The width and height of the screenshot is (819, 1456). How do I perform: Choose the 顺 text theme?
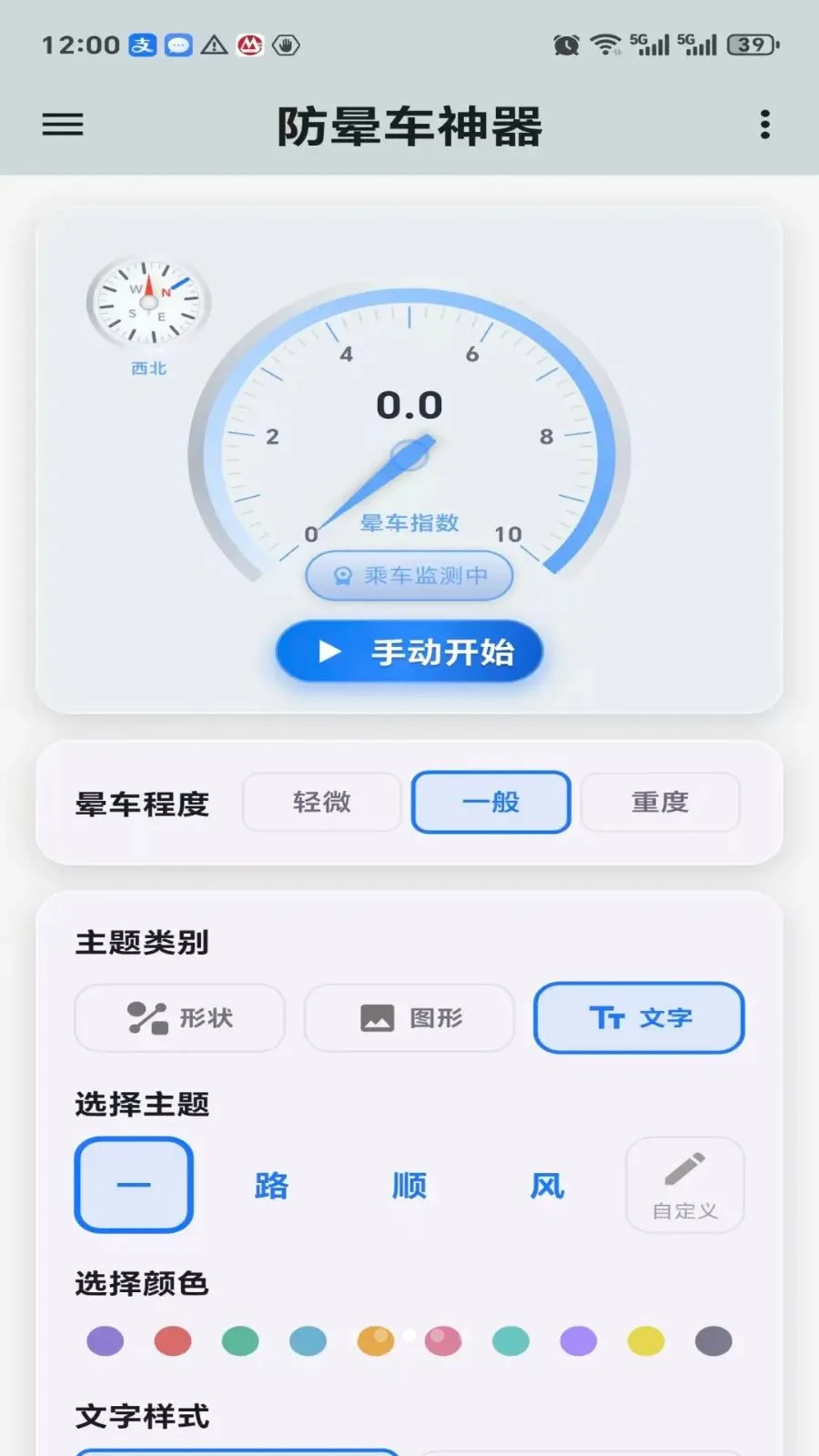pos(409,1185)
